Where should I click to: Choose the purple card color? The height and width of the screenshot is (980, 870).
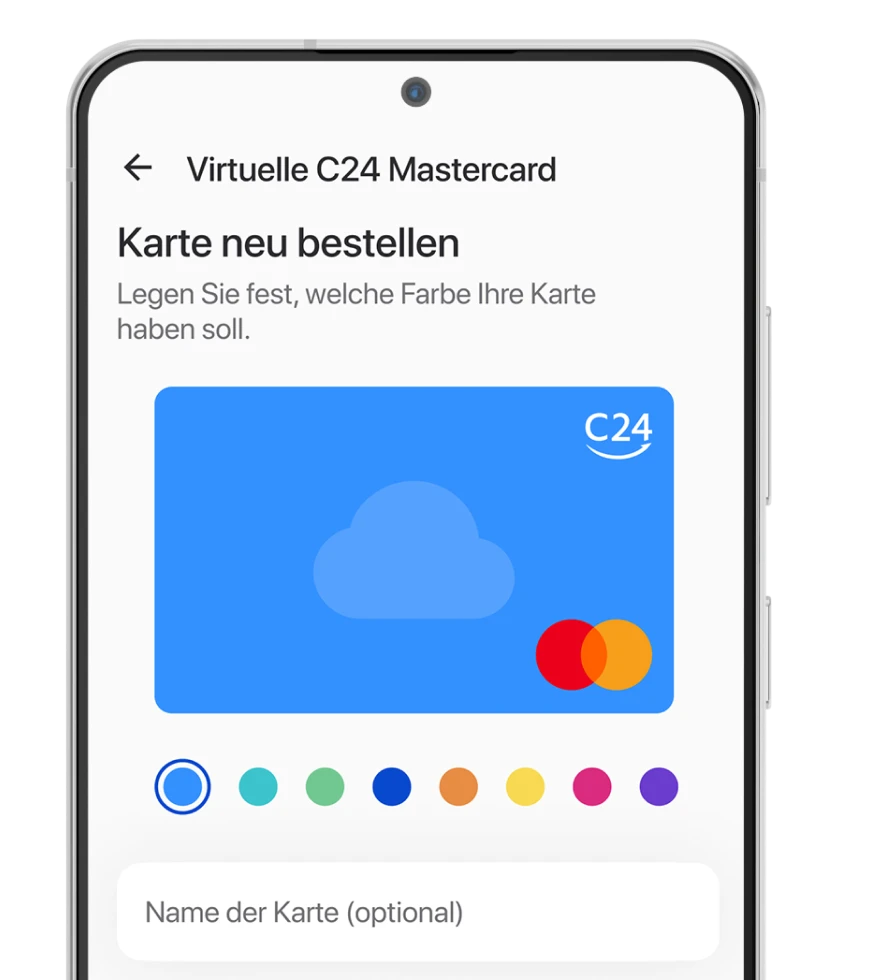pyautogui.click(x=659, y=787)
